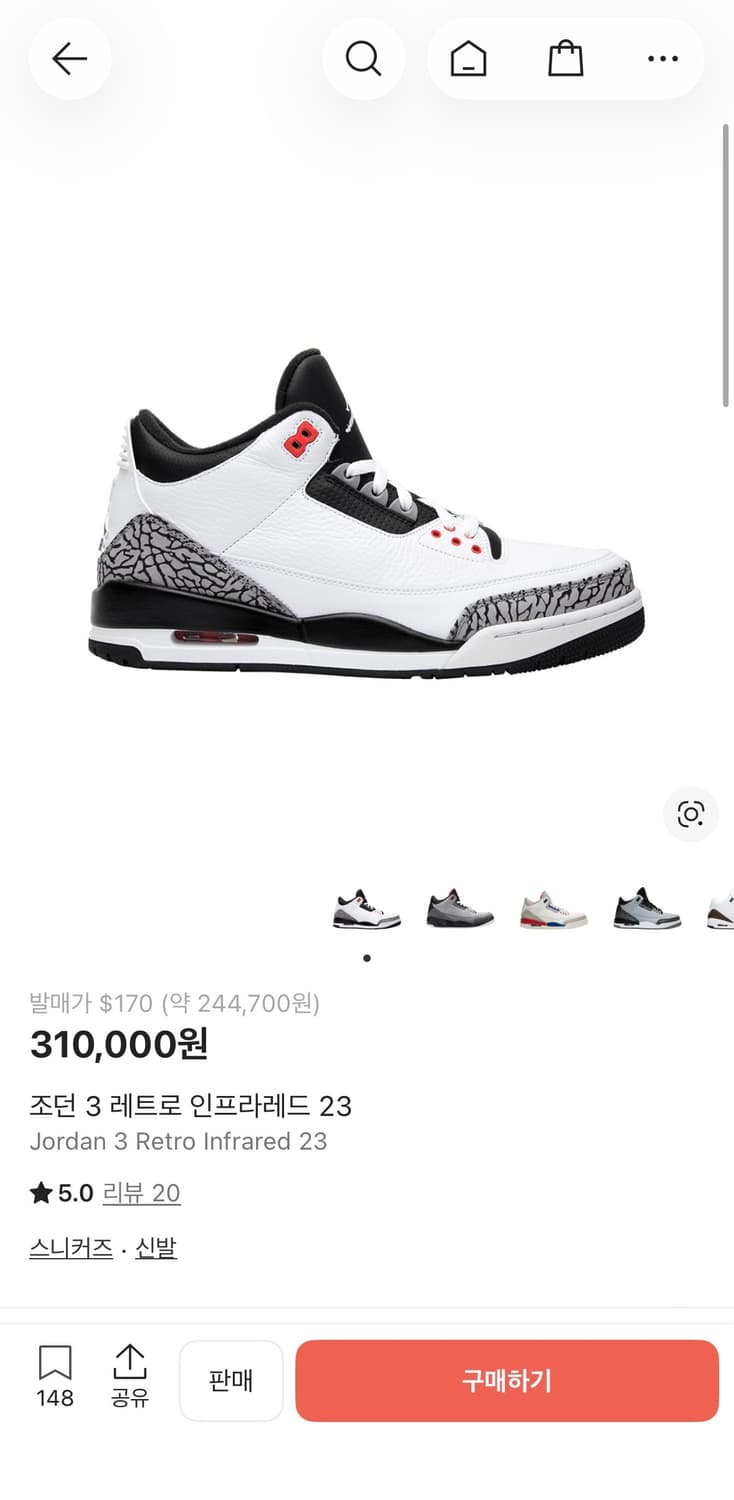Screen dimensions: 734x1500
Task: Open the search icon
Action: 364,59
